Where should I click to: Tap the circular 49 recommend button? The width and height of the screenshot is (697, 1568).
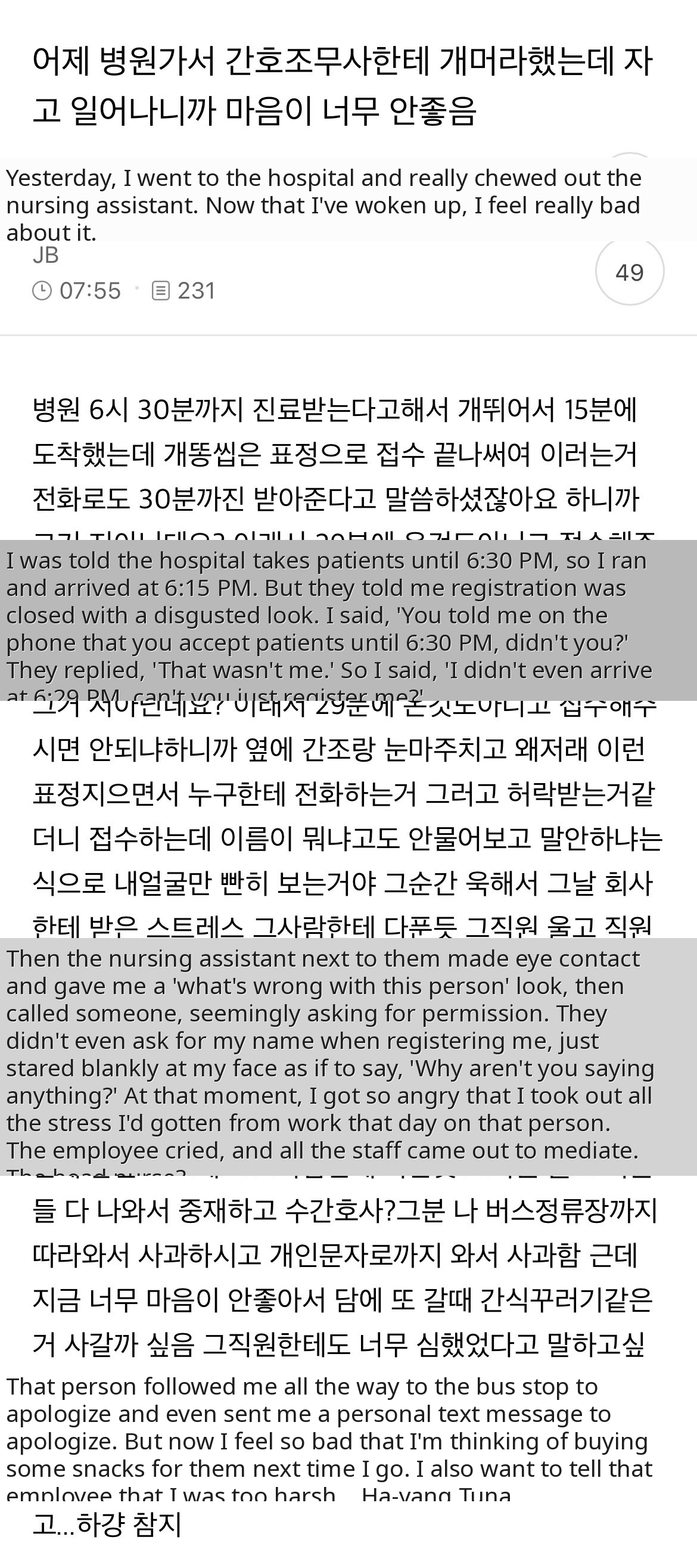pyautogui.click(x=629, y=272)
